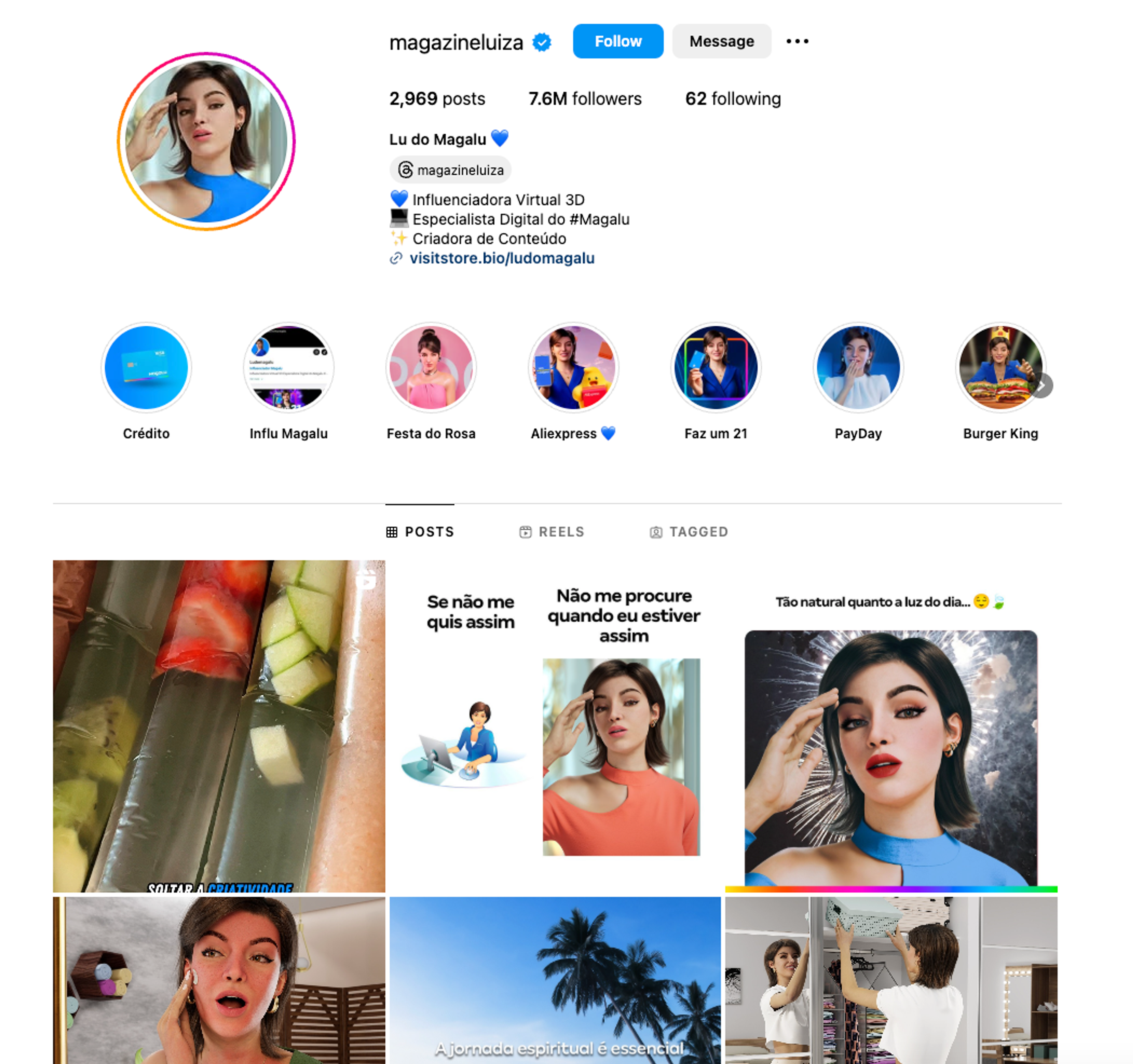Open the PayDay highlight
This screenshot has width=1133, height=1064.
coord(858,368)
